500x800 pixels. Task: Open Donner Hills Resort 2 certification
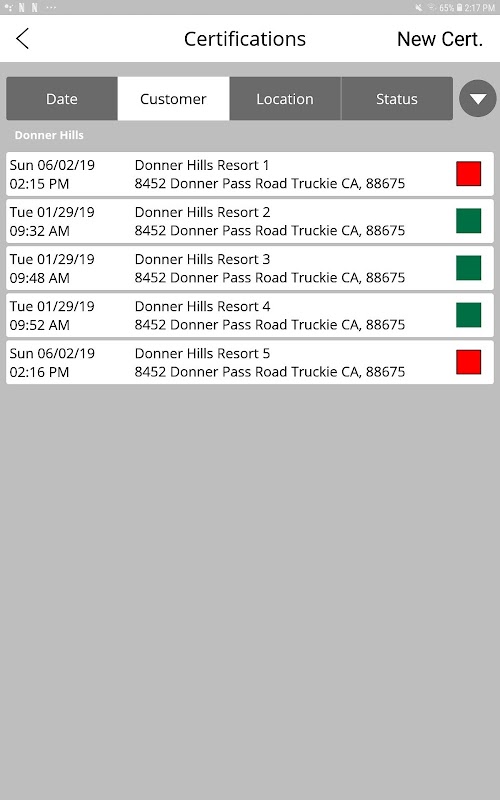(x=250, y=221)
